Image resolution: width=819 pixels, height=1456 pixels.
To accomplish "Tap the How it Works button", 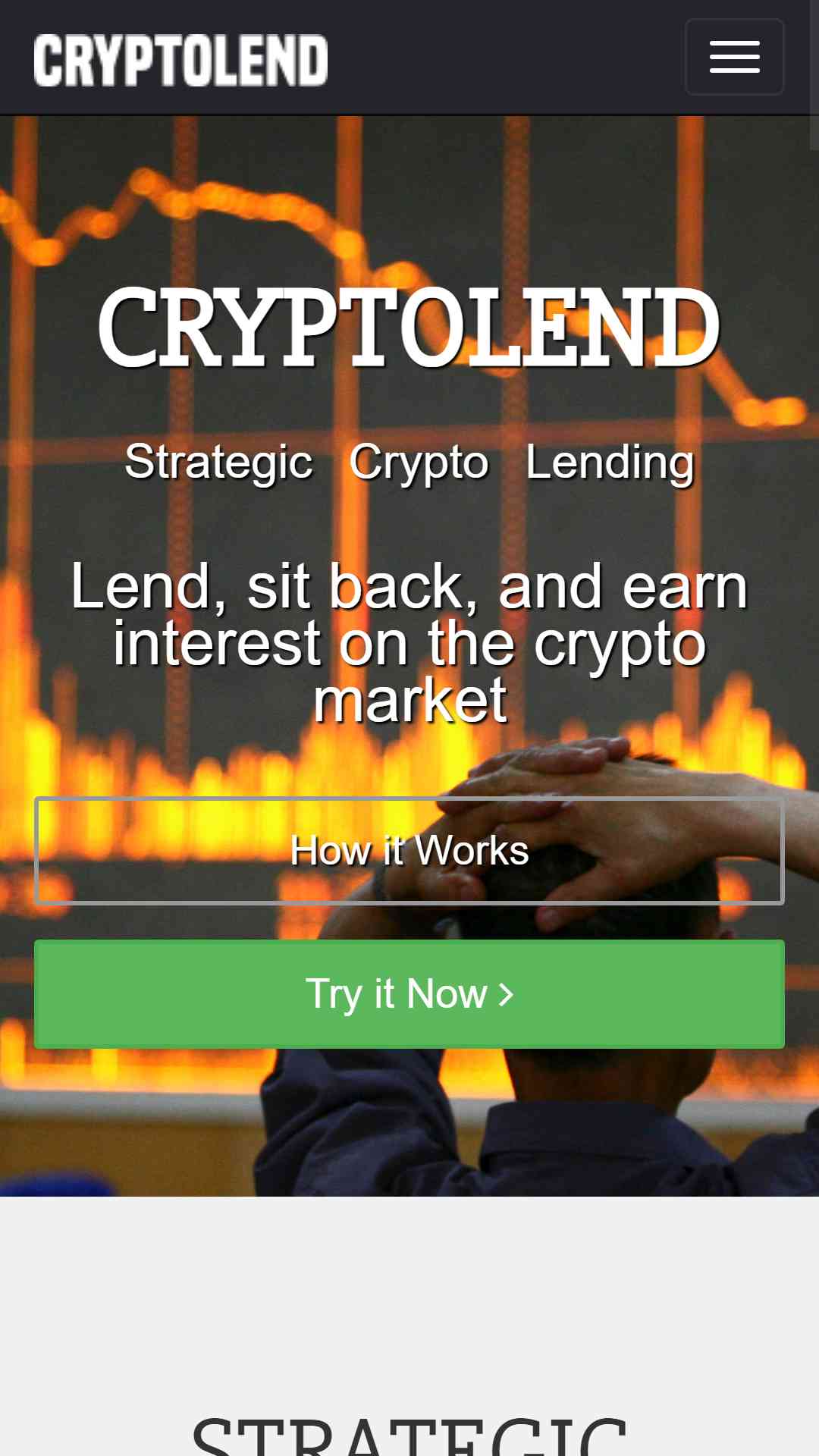I will pyautogui.click(x=409, y=850).
